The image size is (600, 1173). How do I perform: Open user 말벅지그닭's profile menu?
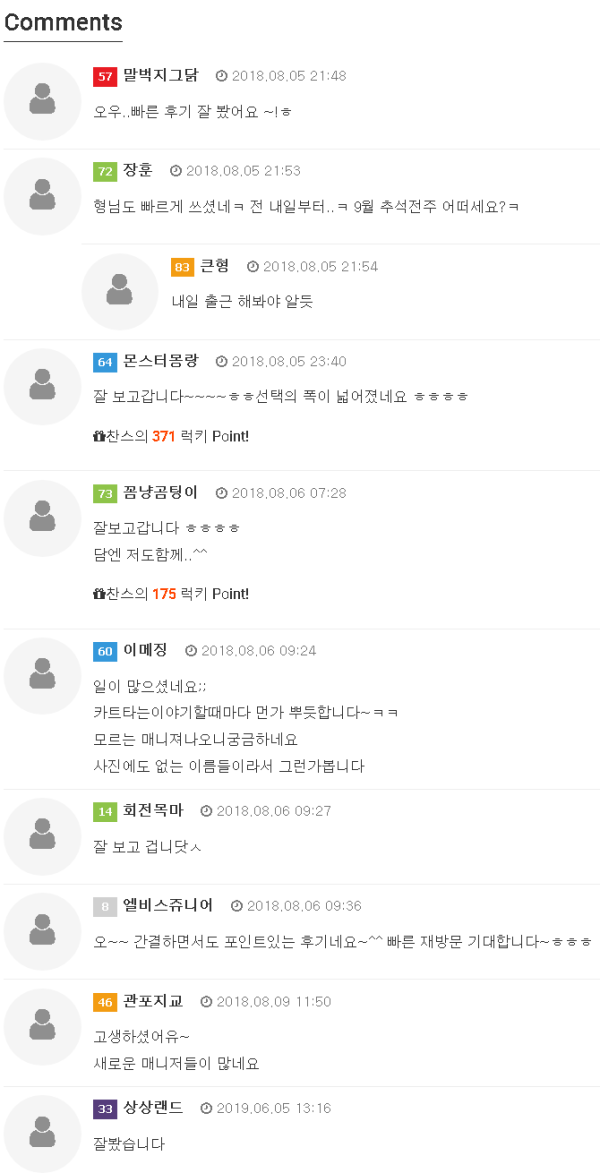click(x=160, y=76)
